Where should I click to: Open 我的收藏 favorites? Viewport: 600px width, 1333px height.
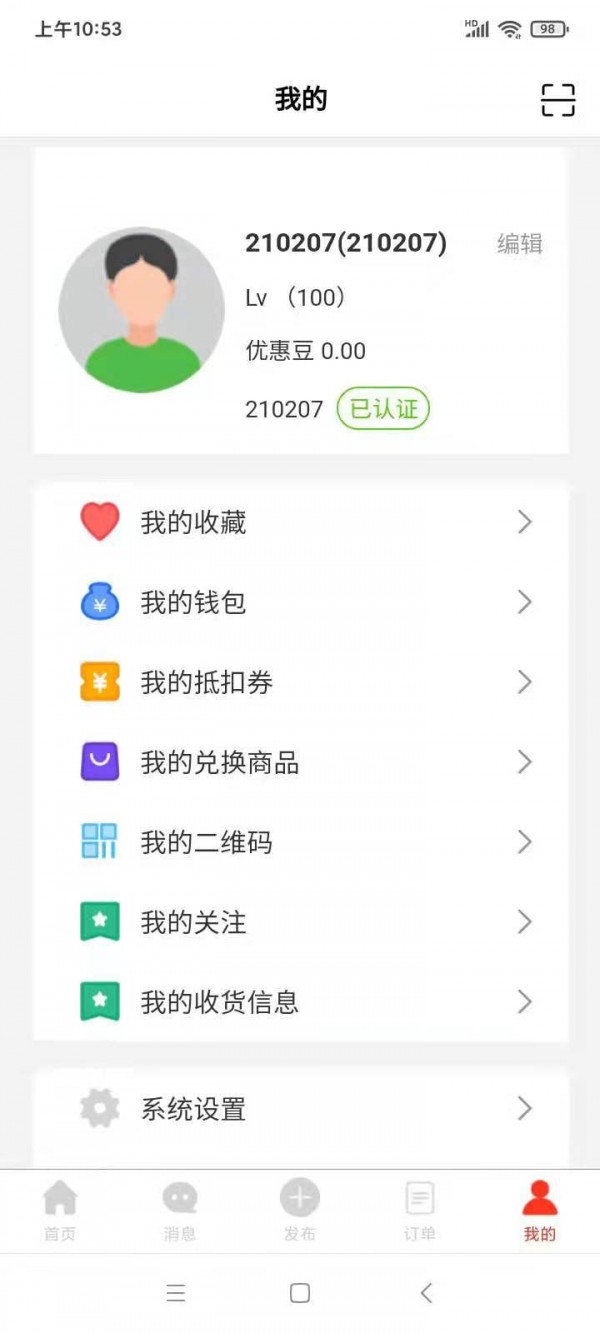[x=300, y=522]
